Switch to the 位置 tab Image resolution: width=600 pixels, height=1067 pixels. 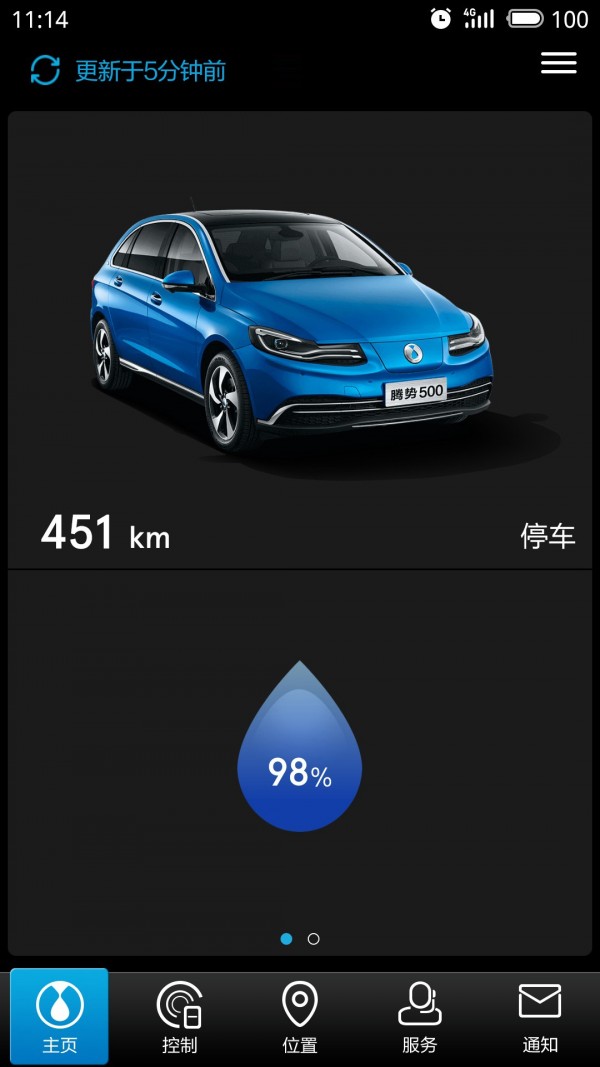click(x=300, y=1017)
